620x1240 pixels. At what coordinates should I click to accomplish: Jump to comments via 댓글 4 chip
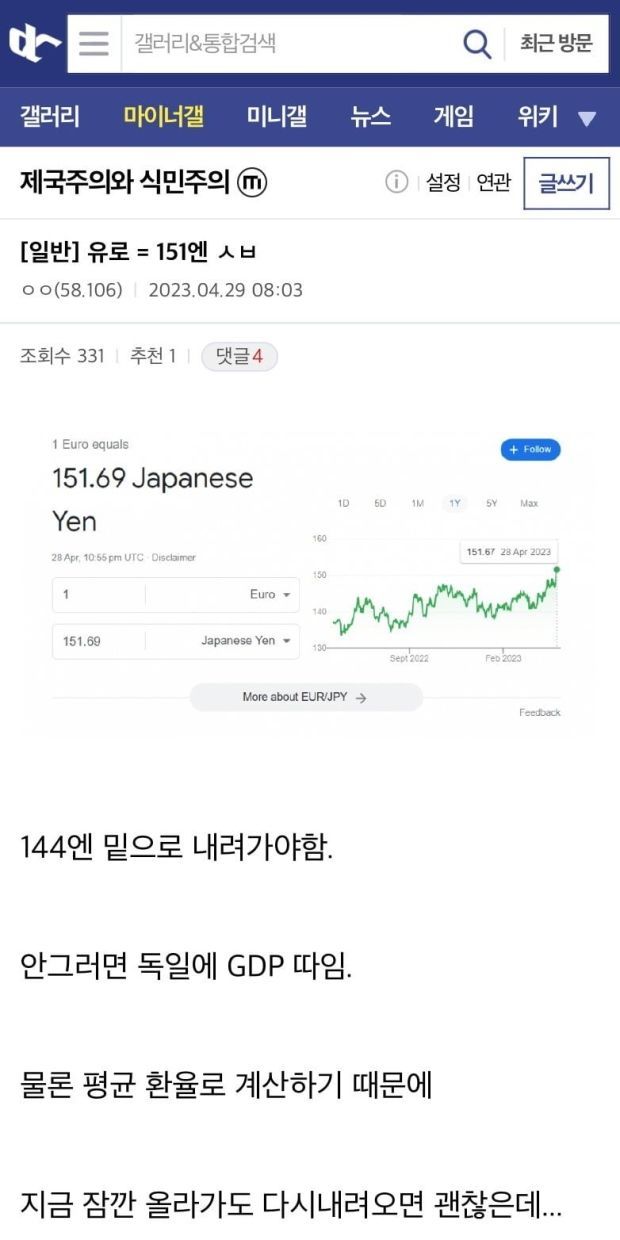(x=239, y=356)
